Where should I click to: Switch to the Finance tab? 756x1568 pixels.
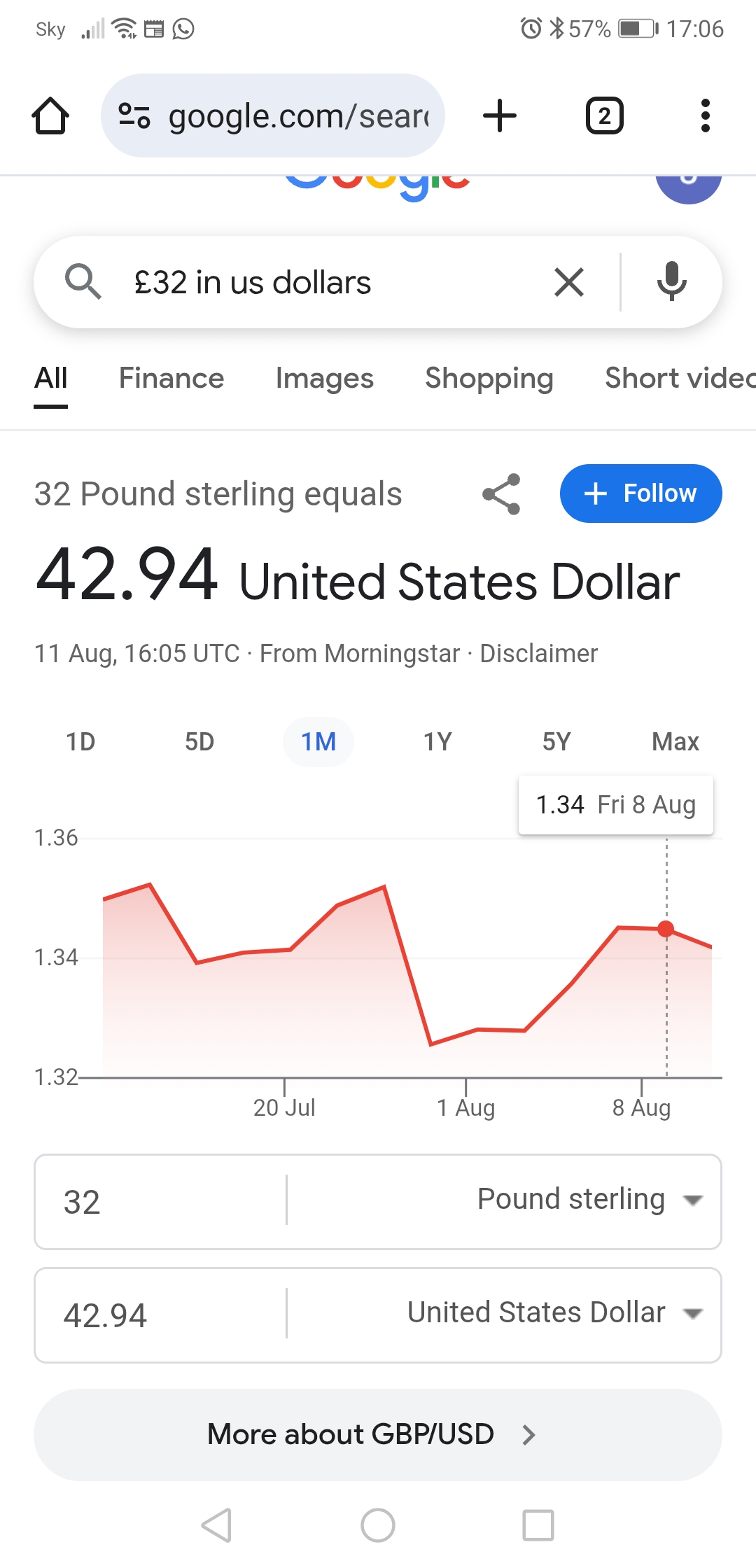pos(171,379)
